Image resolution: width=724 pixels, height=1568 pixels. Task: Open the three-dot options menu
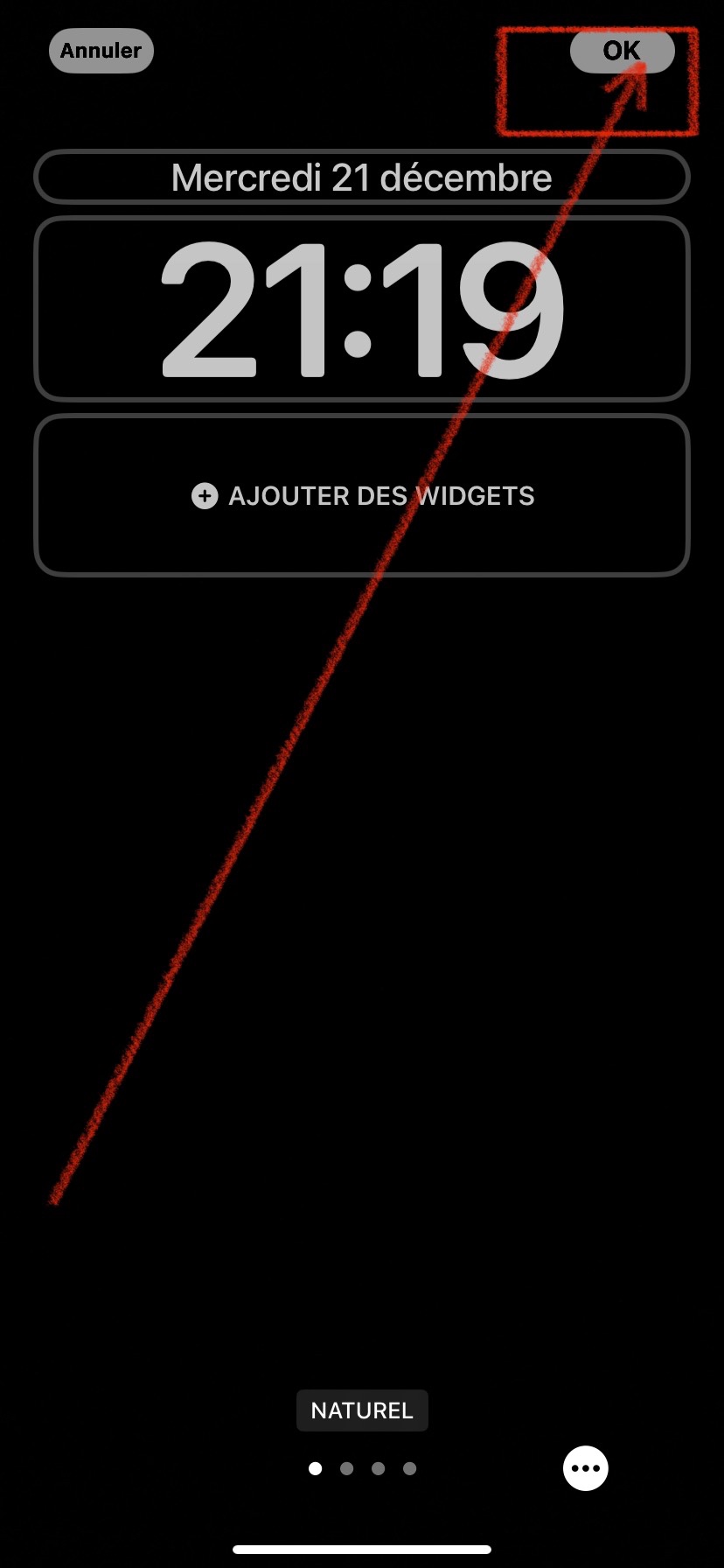[x=585, y=1468]
